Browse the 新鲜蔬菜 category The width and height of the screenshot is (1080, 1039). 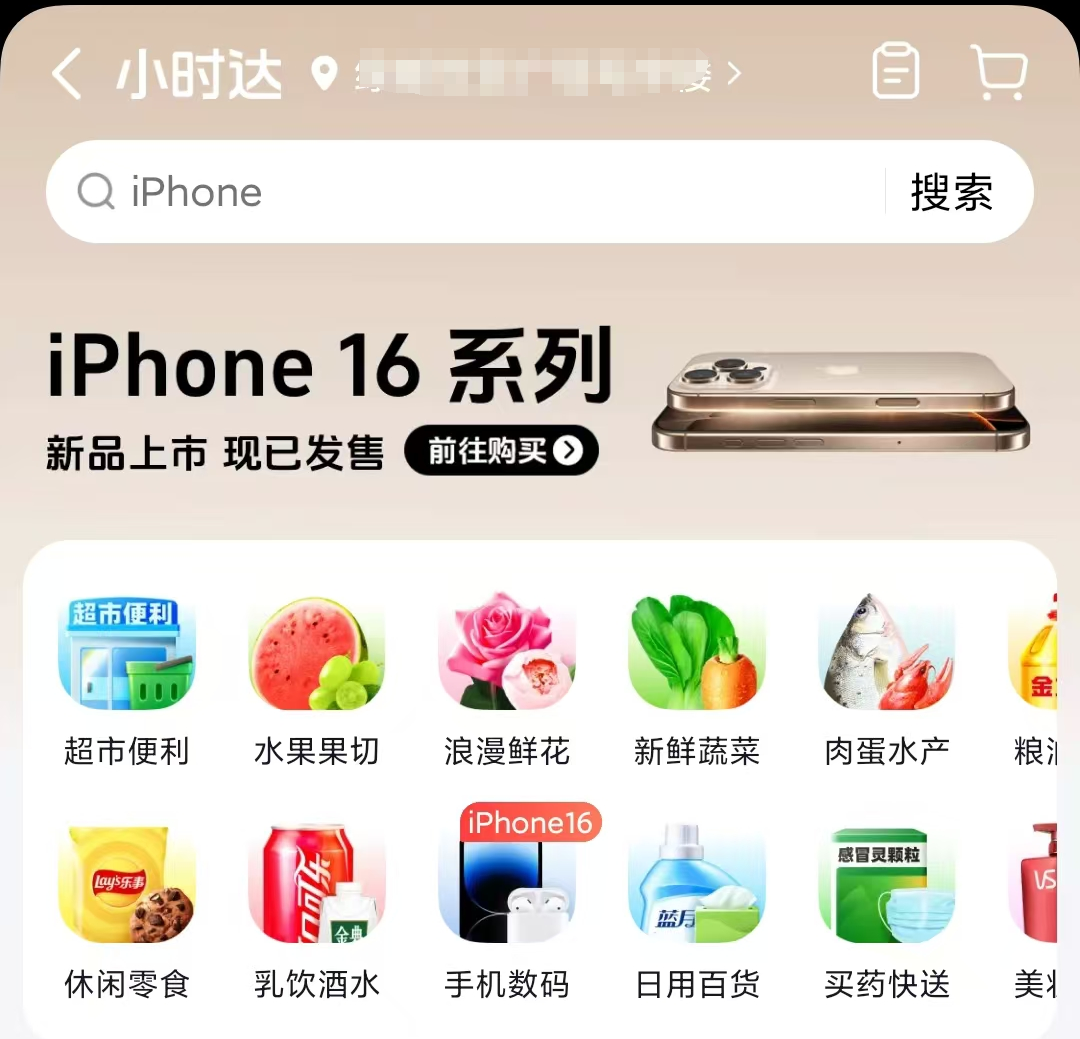[697, 680]
